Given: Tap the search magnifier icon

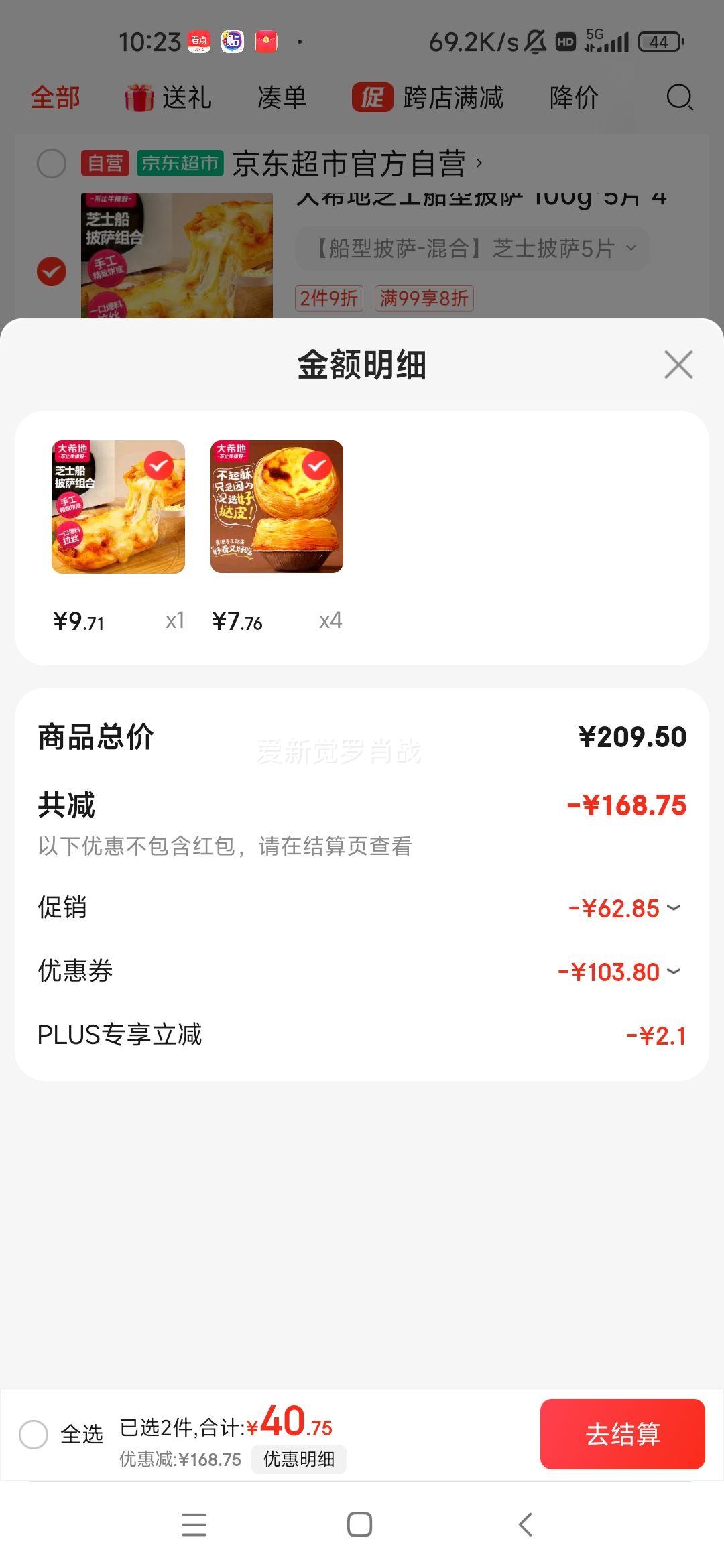Looking at the screenshot, I should click(x=679, y=98).
